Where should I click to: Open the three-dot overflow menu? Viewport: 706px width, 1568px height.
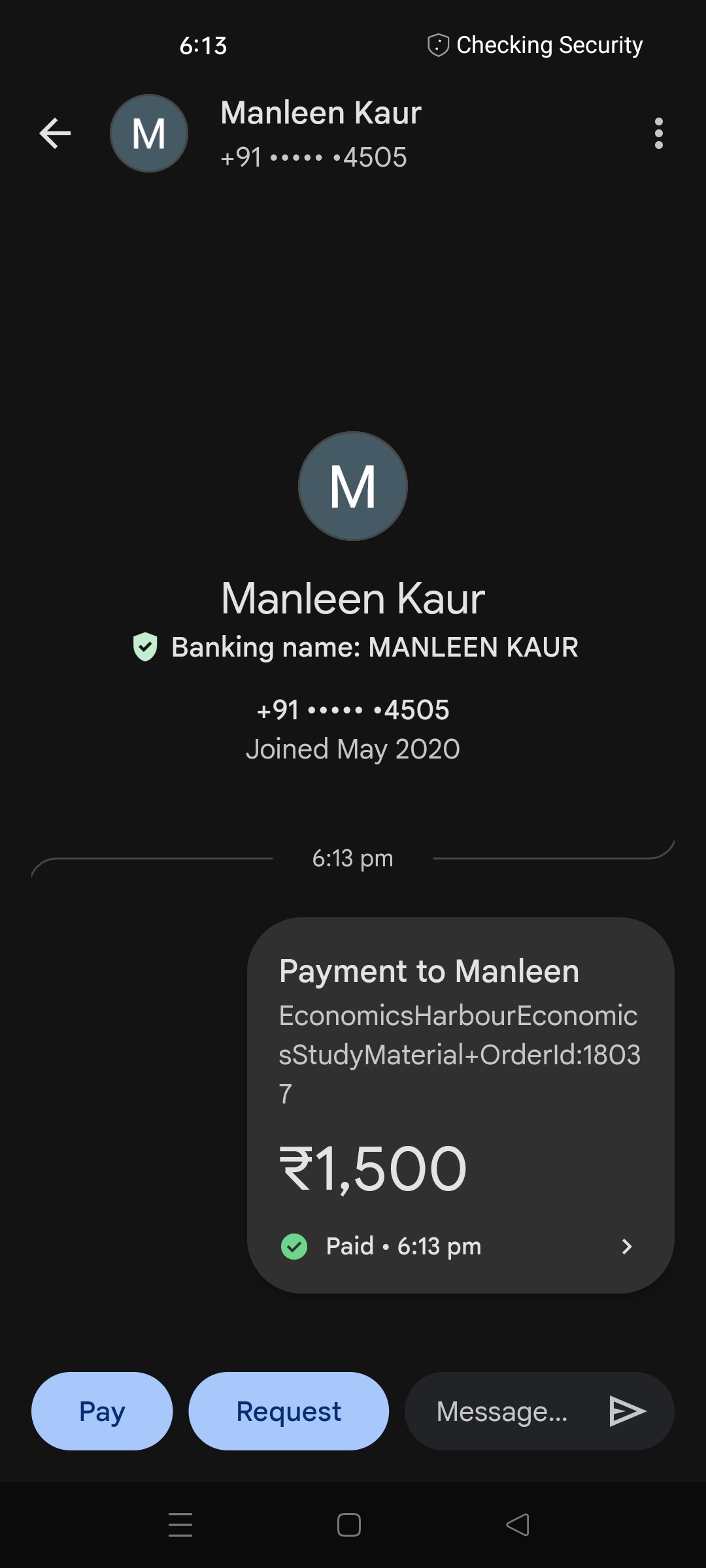point(658,133)
